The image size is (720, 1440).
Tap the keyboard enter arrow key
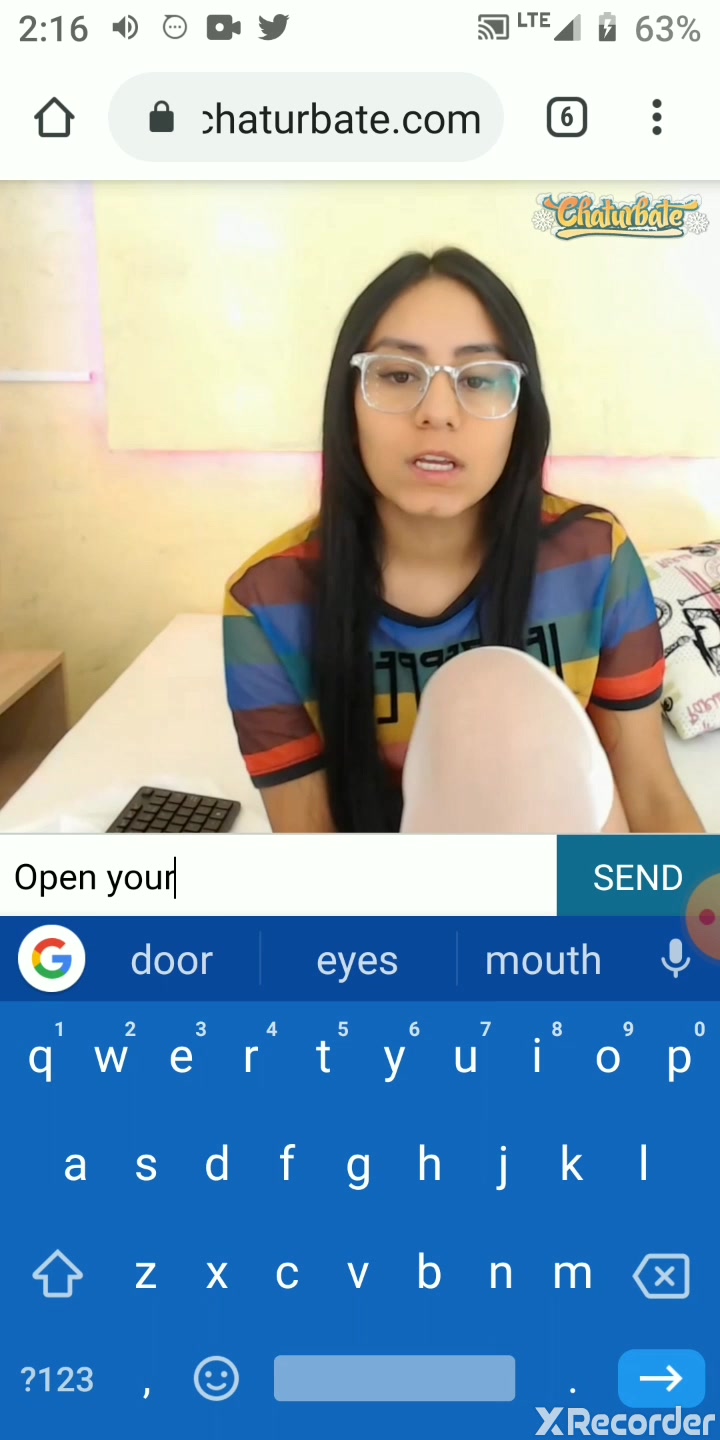click(x=660, y=1379)
